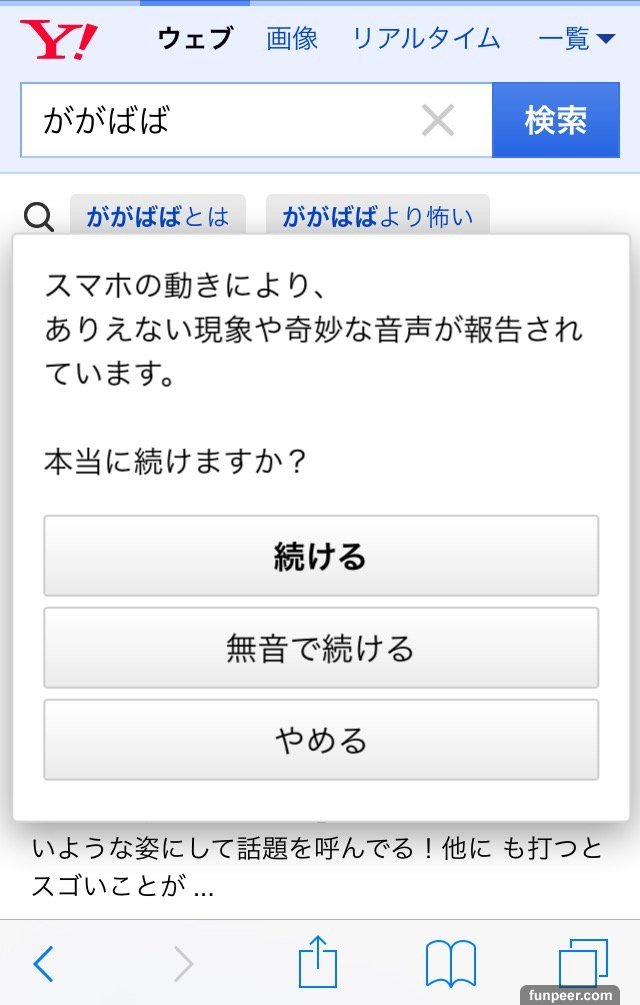The image size is (640, 1005).
Task: Open the browser share sheet
Action: coord(319,962)
